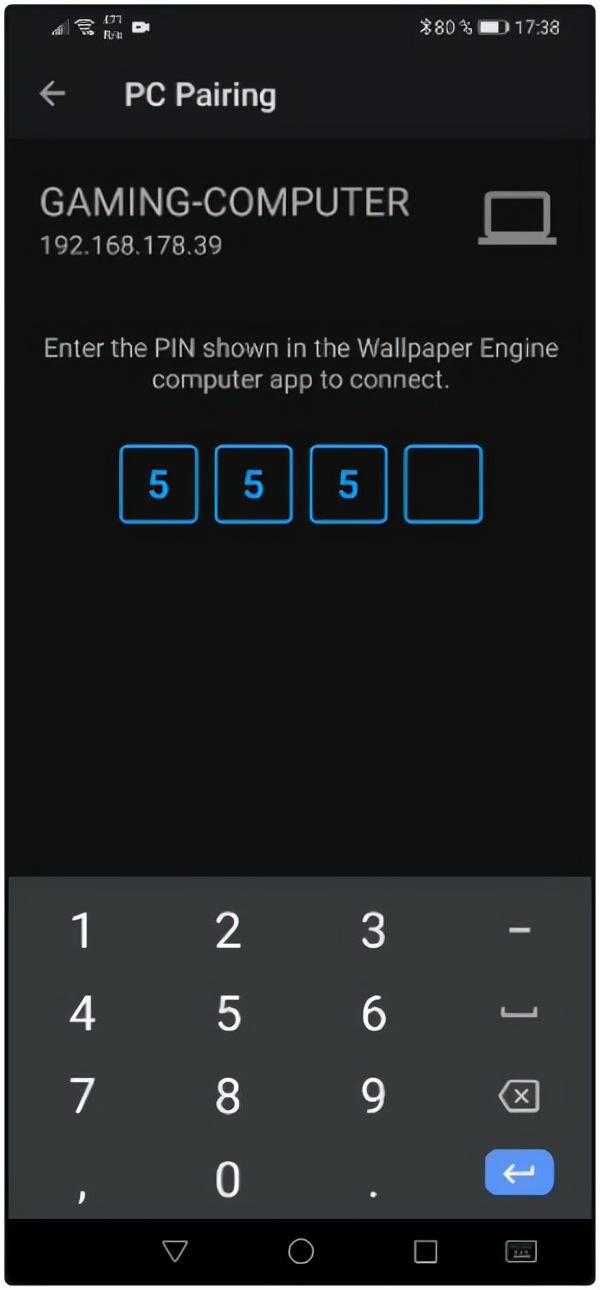
Task: Enter digit 0 on the keypad
Action: pos(228,1180)
